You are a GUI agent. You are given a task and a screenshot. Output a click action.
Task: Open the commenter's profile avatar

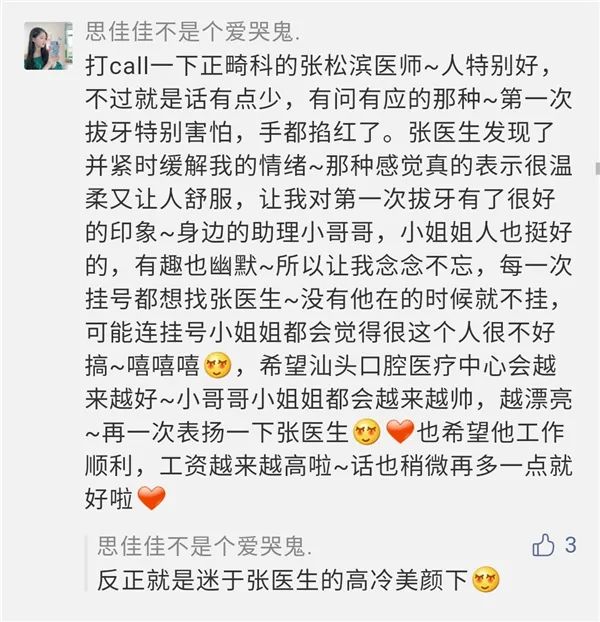click(x=48, y=46)
